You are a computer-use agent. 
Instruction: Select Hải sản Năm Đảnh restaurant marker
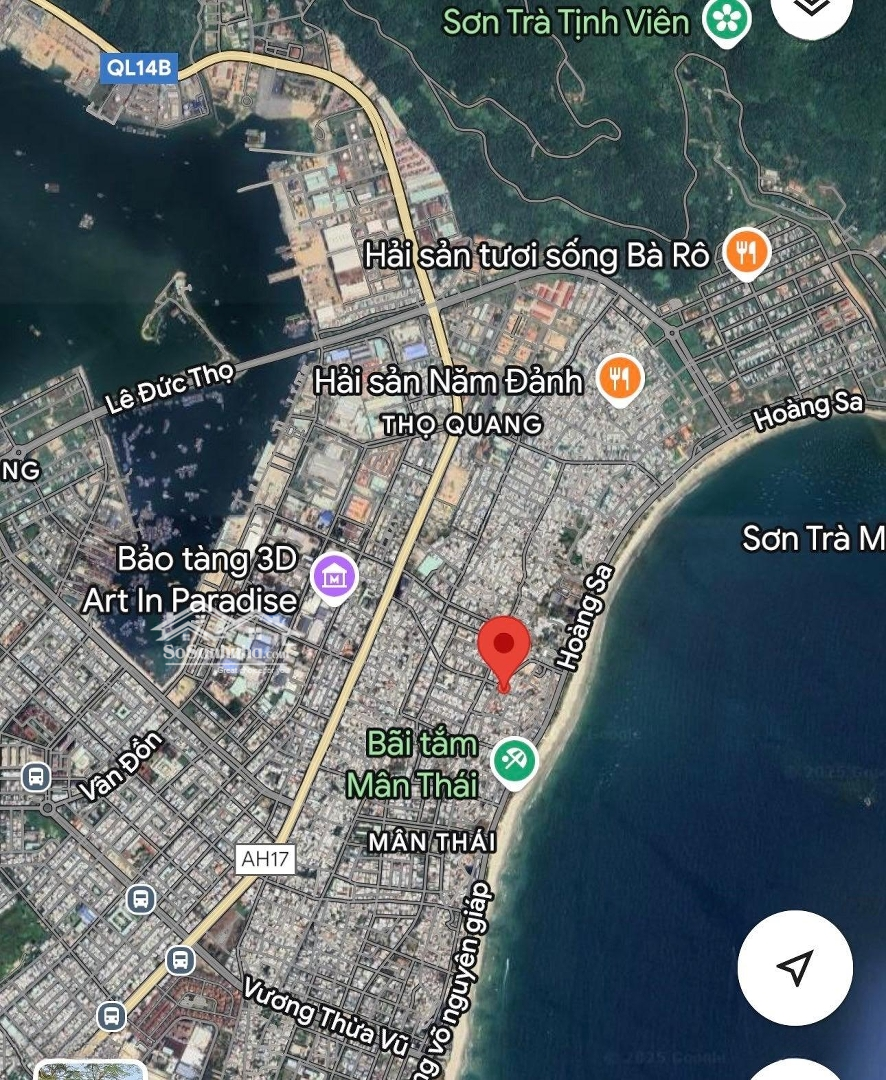coord(621,379)
